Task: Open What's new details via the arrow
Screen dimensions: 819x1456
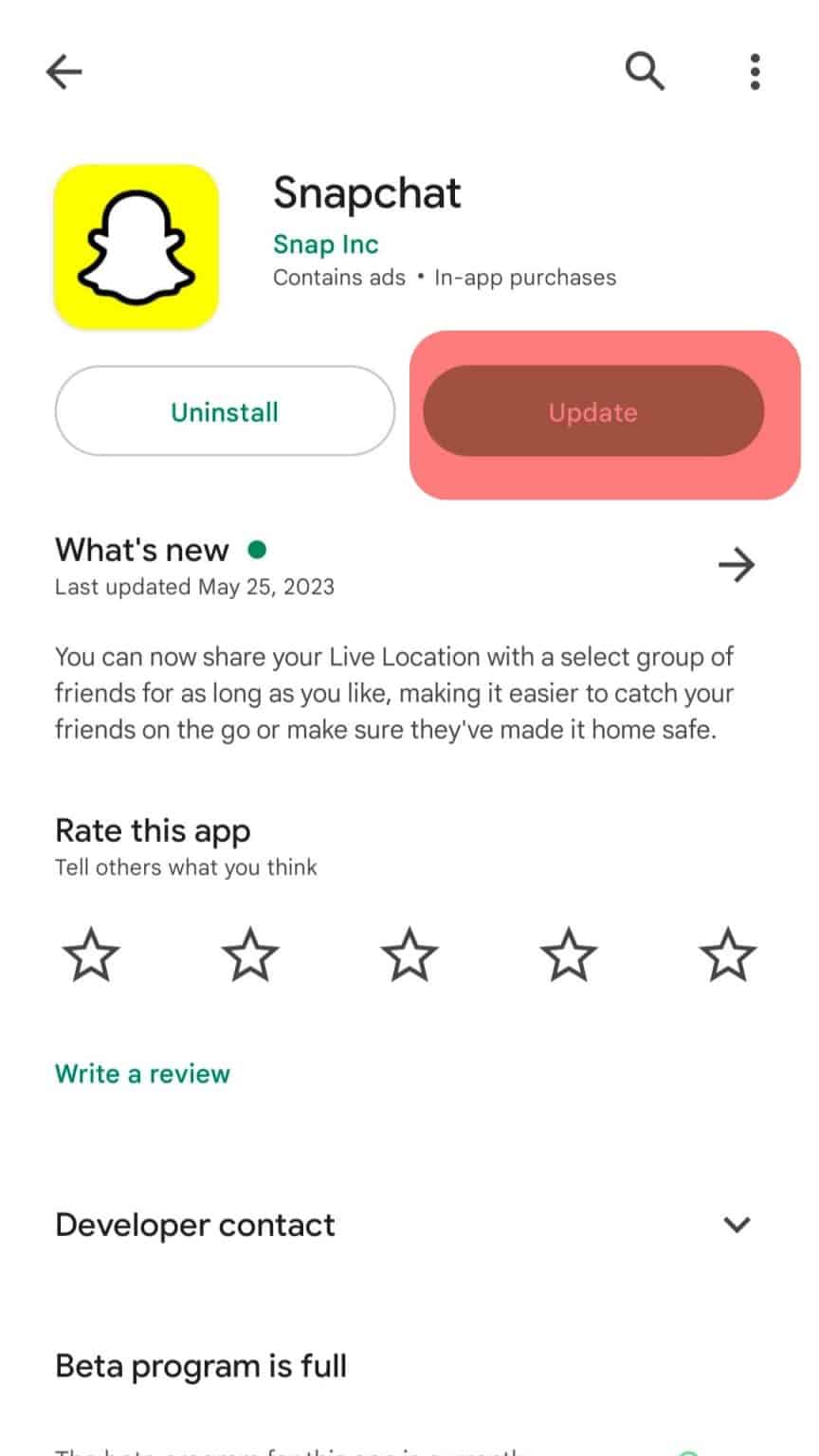Action: pos(737,565)
